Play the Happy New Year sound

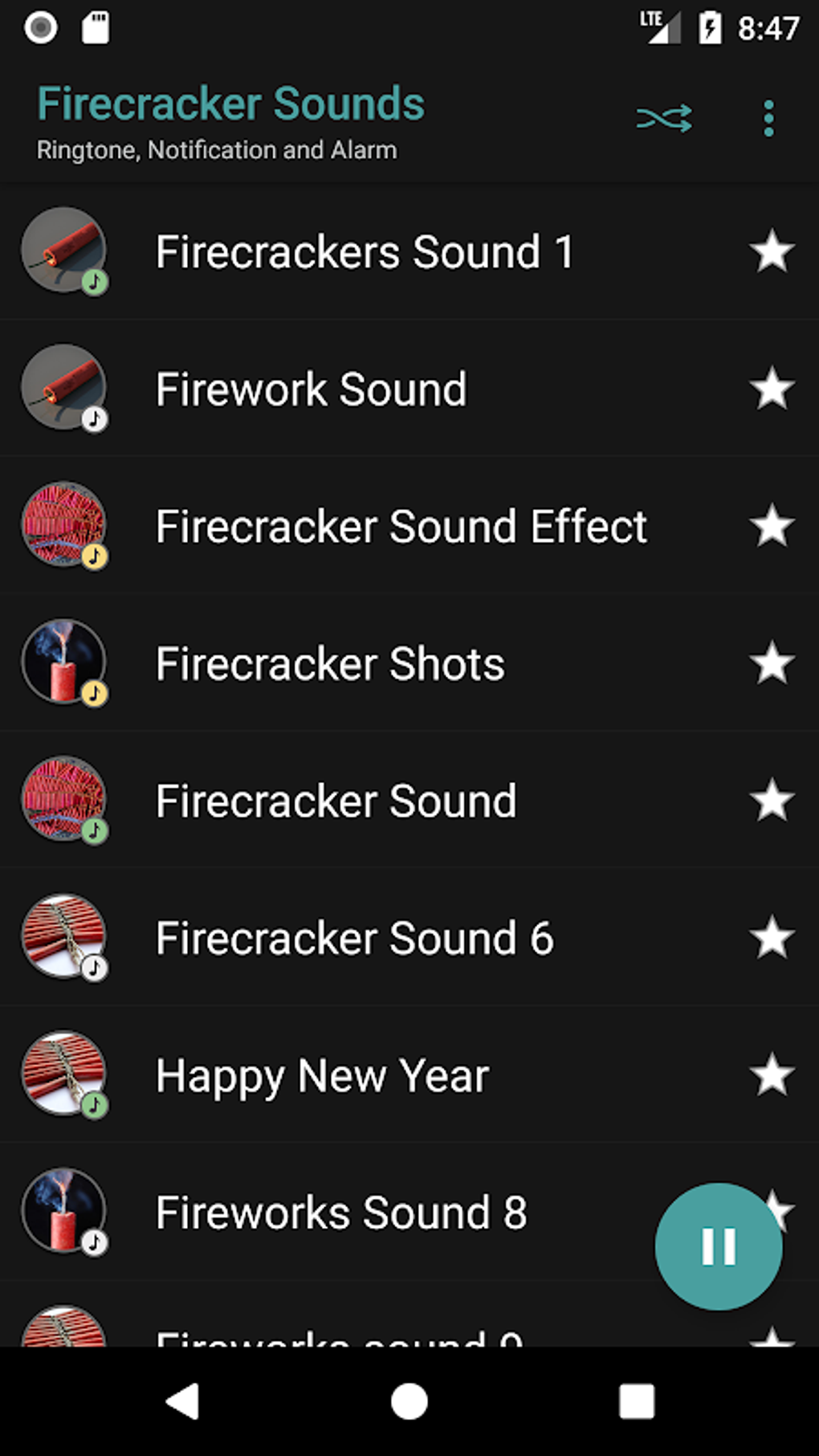(322, 1076)
